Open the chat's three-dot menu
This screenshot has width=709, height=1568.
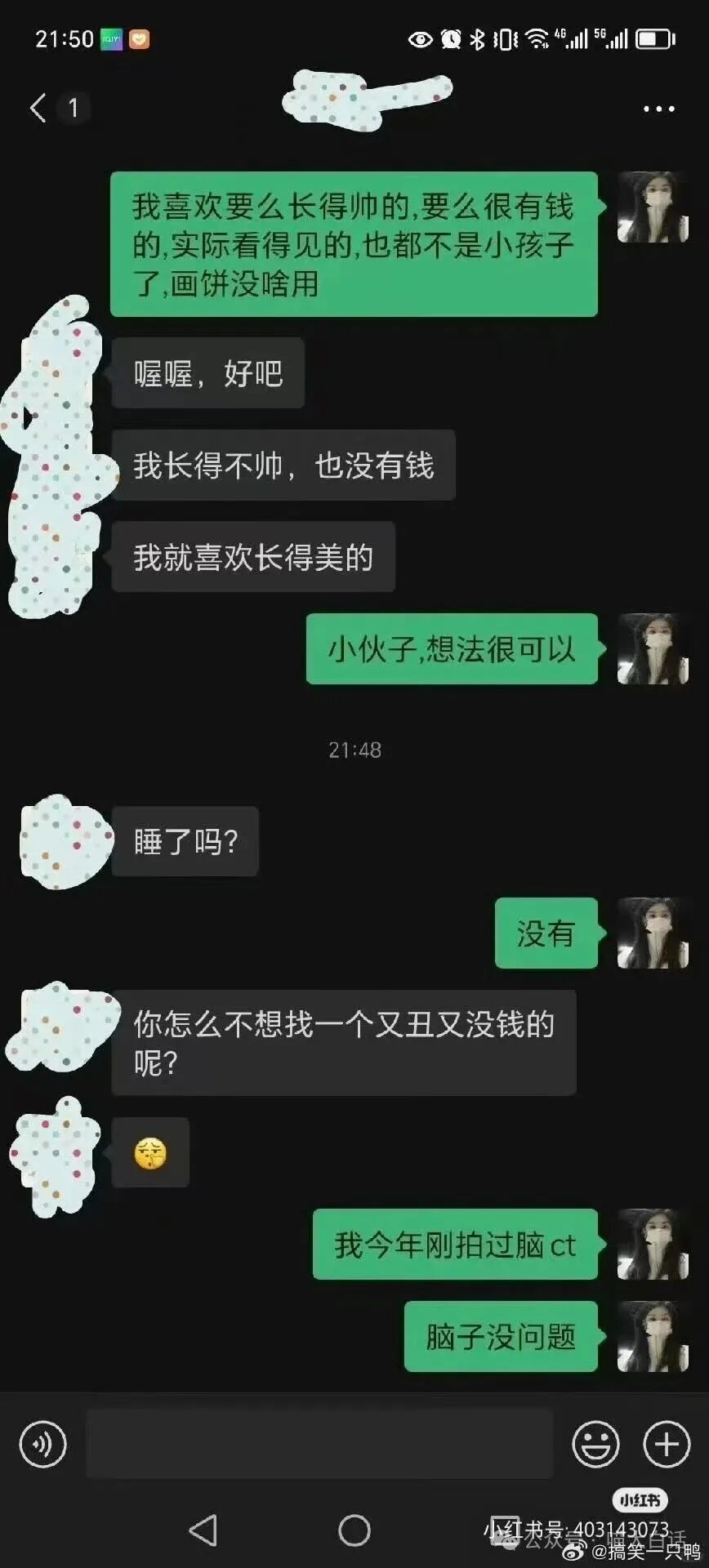click(x=658, y=109)
